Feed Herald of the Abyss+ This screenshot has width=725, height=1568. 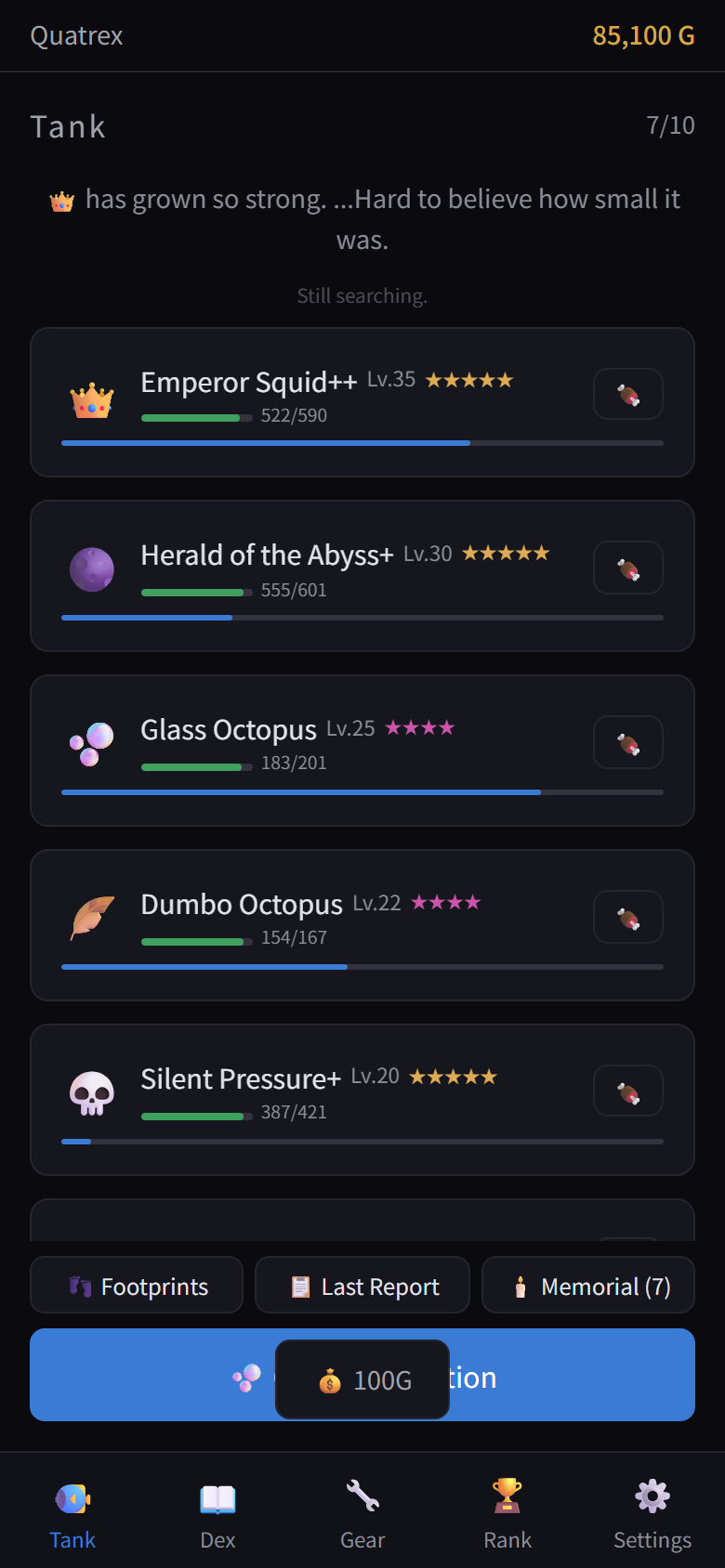[627, 568]
